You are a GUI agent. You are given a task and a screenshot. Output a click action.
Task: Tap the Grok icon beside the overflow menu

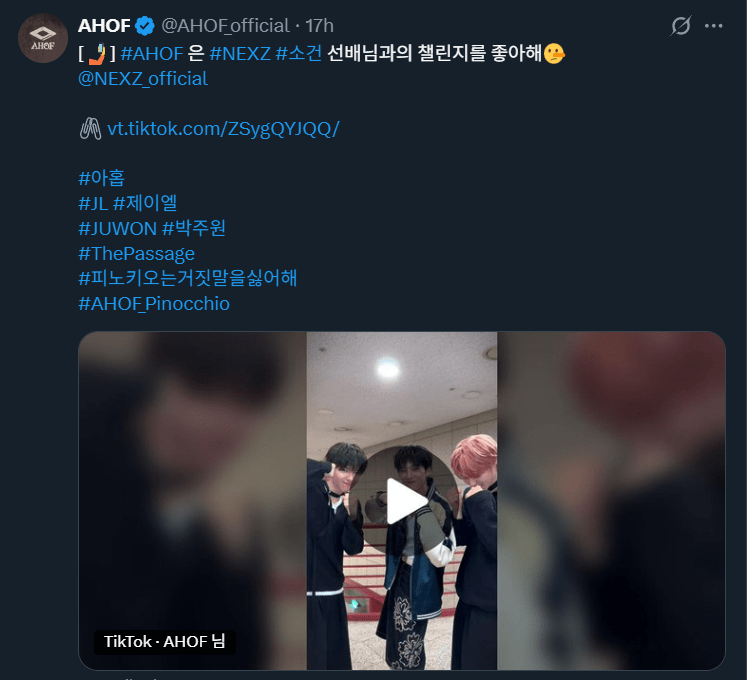pyautogui.click(x=680, y=26)
